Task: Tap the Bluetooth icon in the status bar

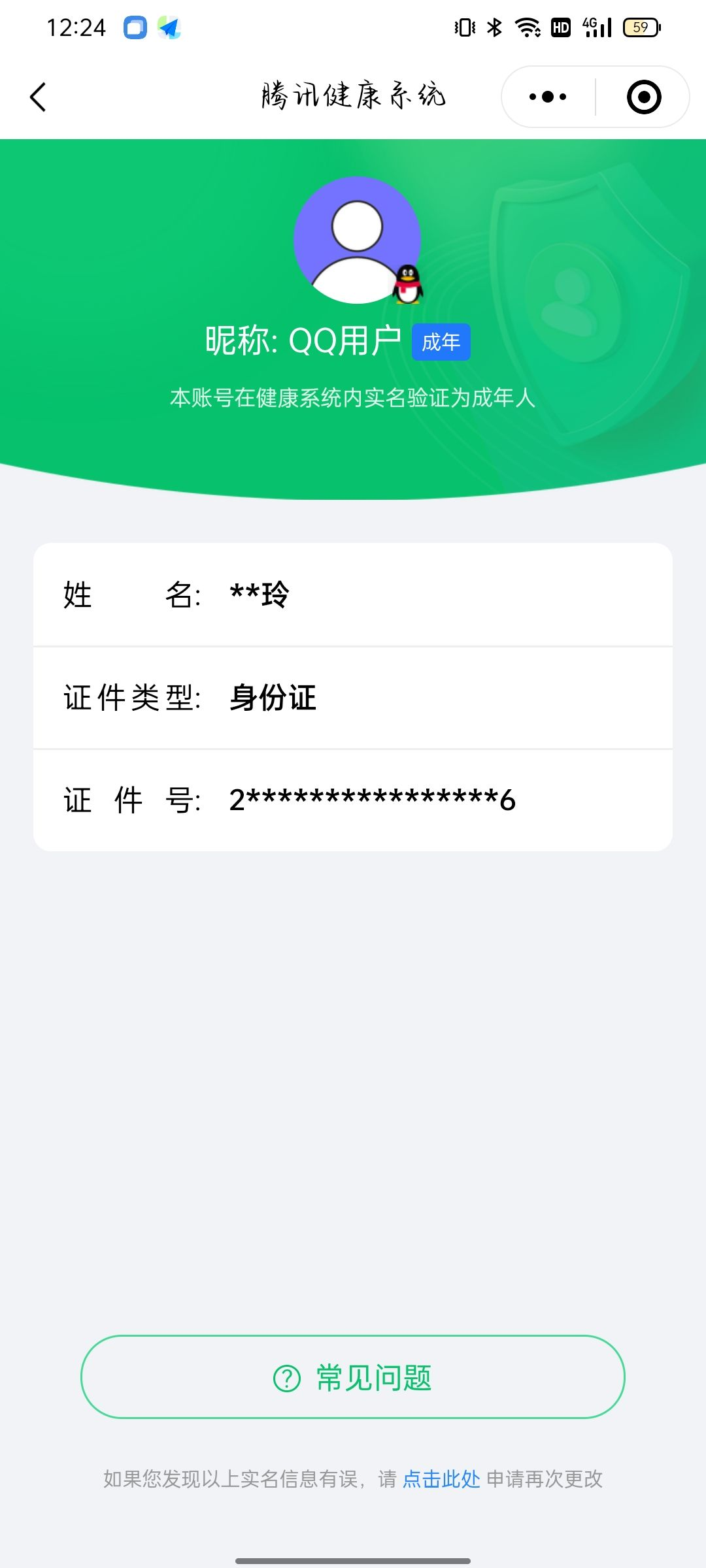Action: click(x=494, y=27)
